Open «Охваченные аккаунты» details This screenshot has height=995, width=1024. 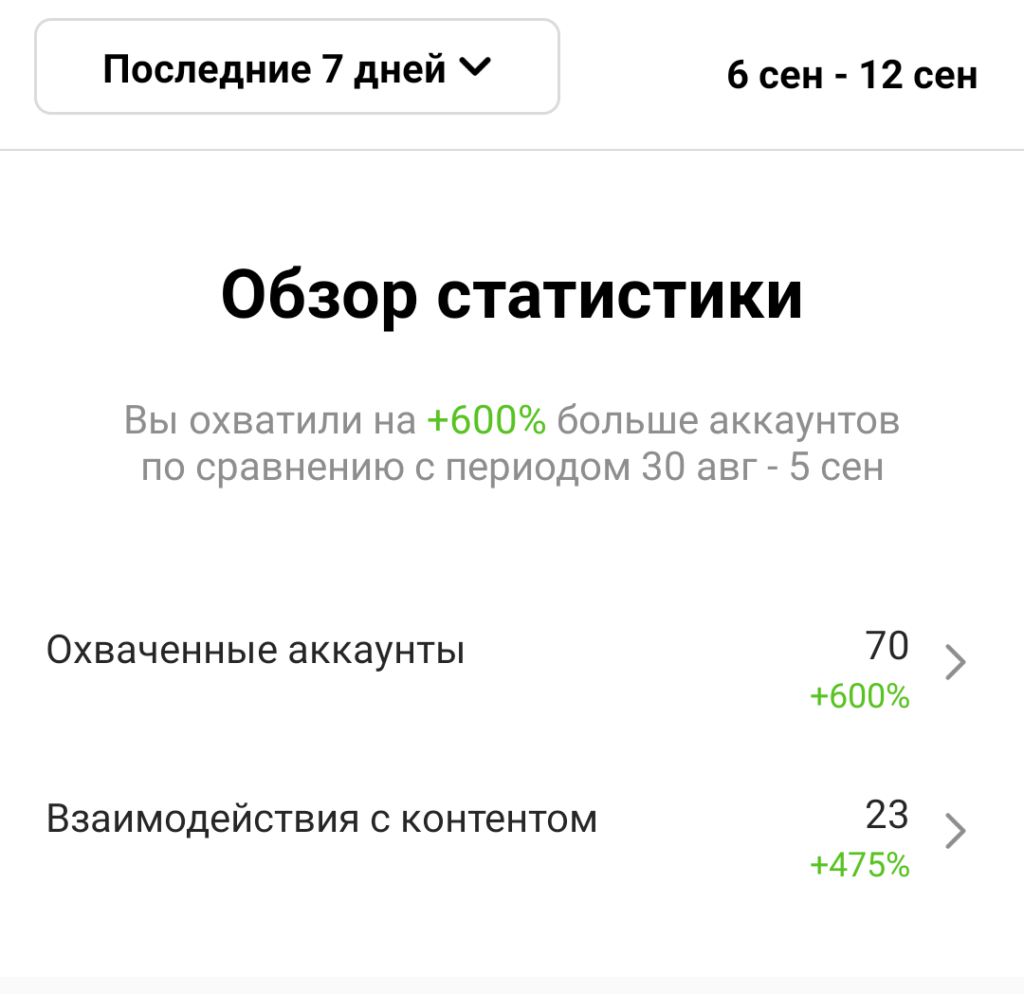(x=955, y=662)
